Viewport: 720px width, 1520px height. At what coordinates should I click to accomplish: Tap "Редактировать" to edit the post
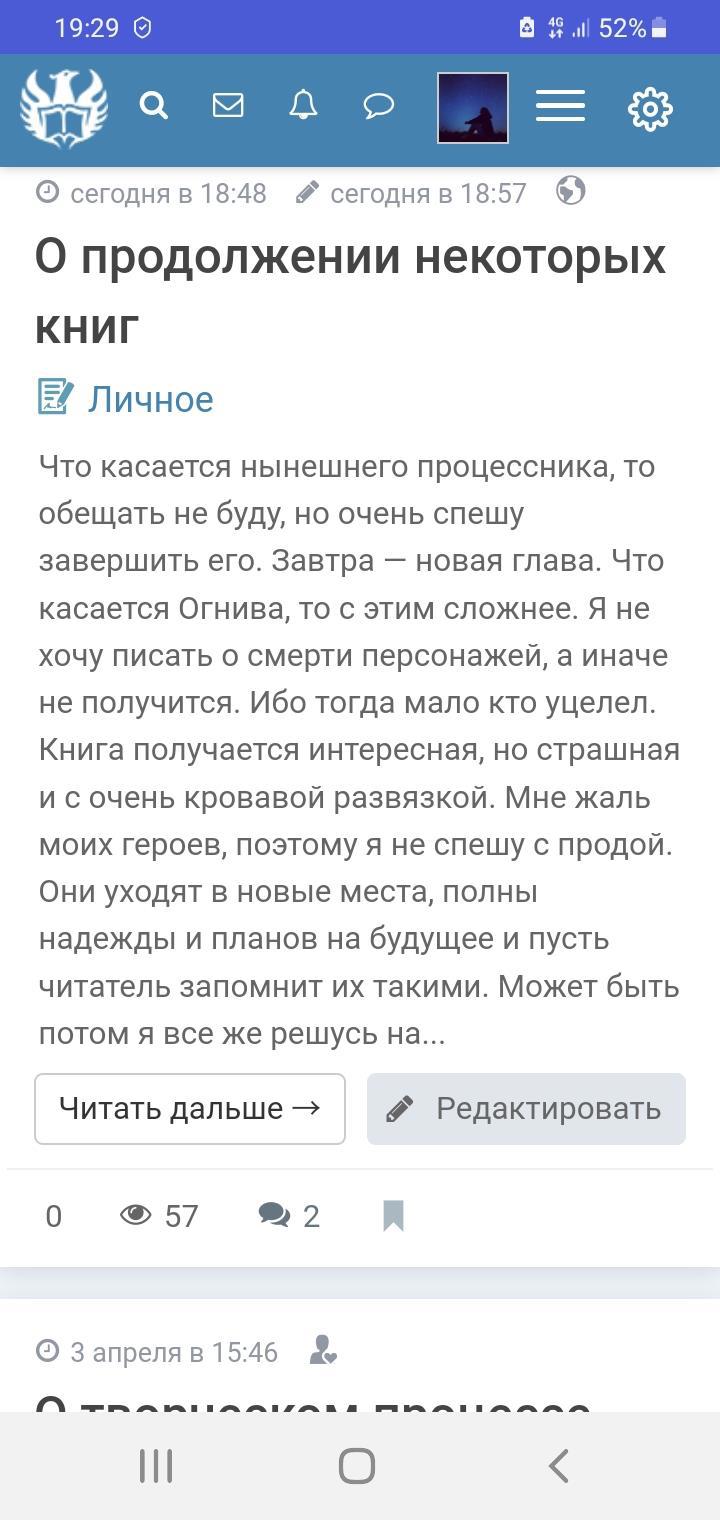pyautogui.click(x=526, y=1108)
